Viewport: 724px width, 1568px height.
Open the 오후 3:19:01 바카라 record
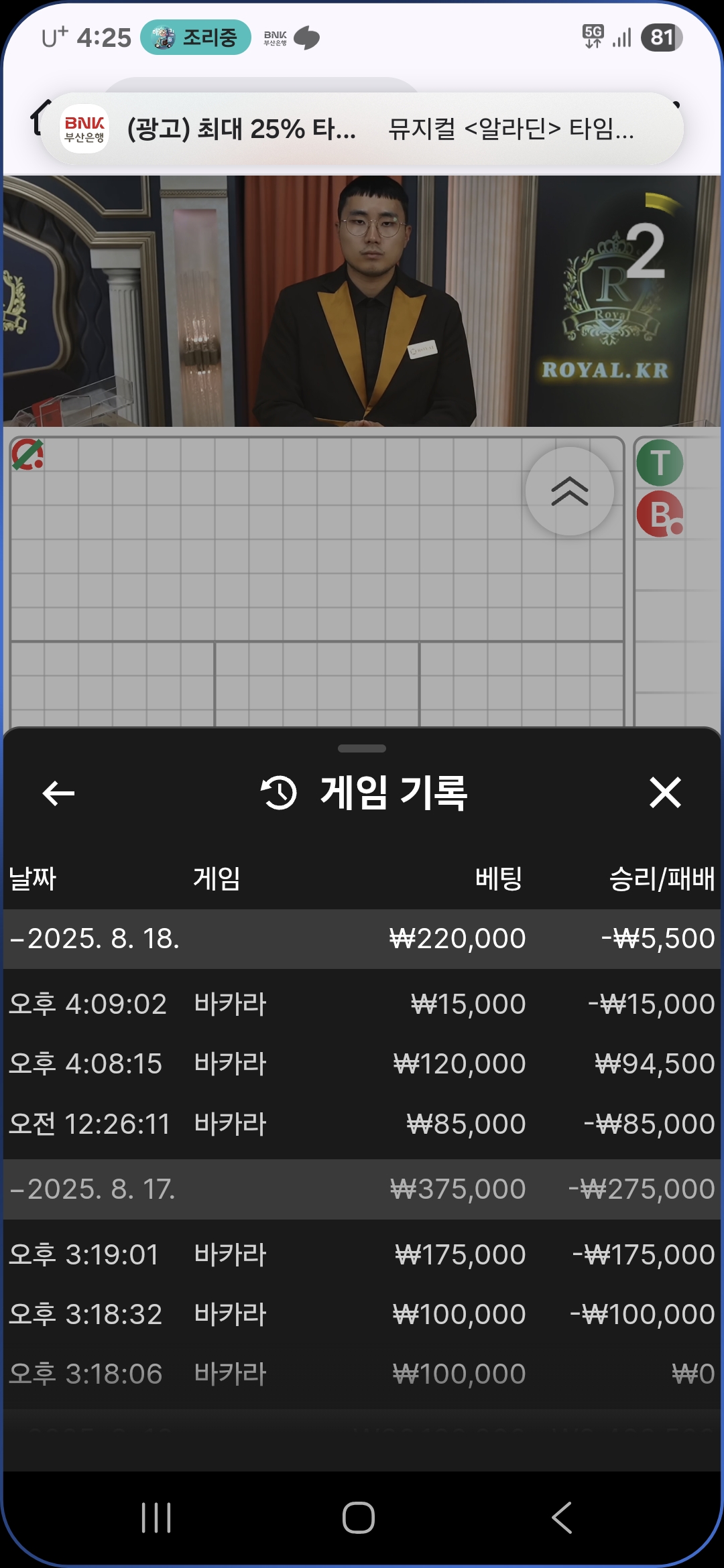pyautogui.click(x=362, y=1254)
